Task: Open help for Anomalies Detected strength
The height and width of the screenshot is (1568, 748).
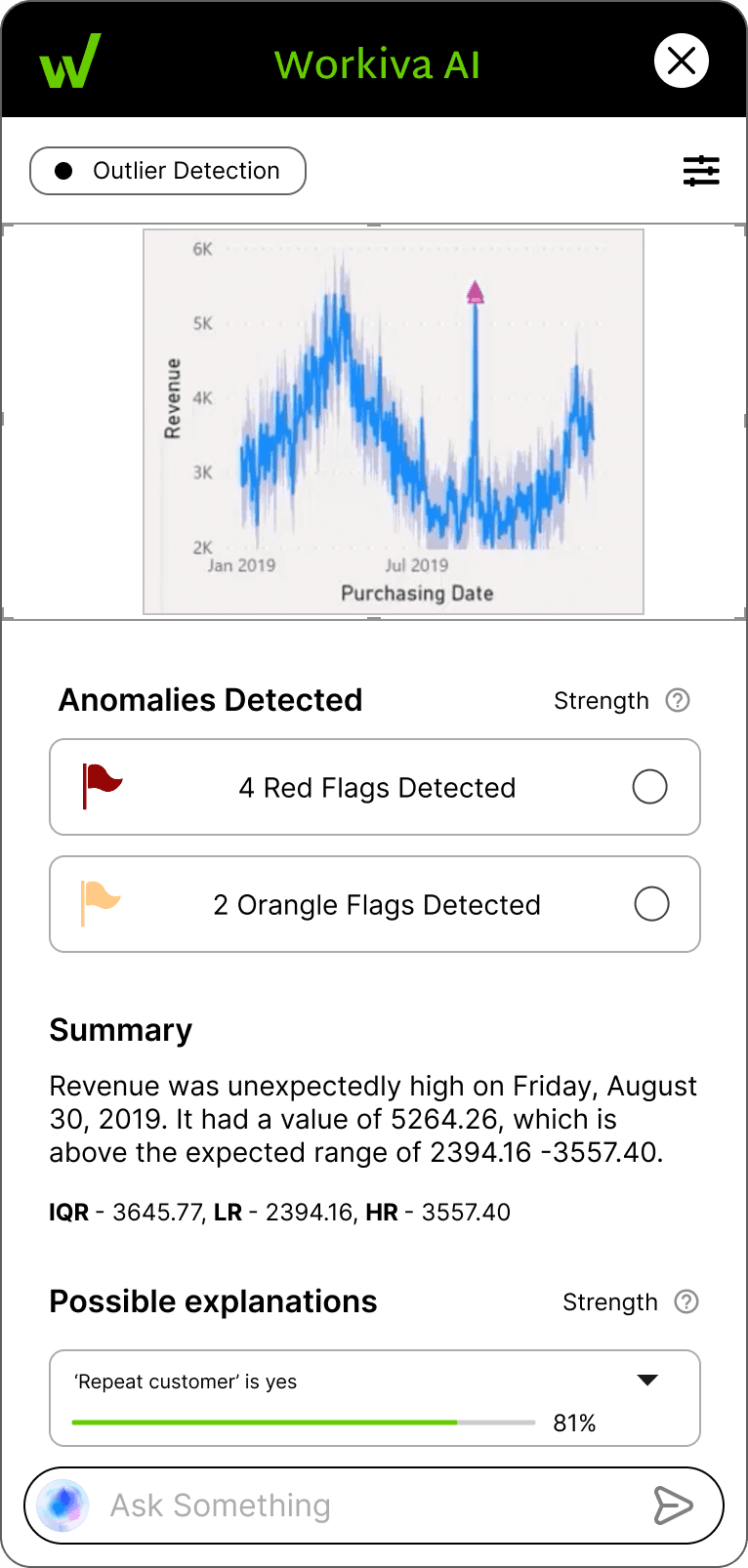Action: pos(678,700)
